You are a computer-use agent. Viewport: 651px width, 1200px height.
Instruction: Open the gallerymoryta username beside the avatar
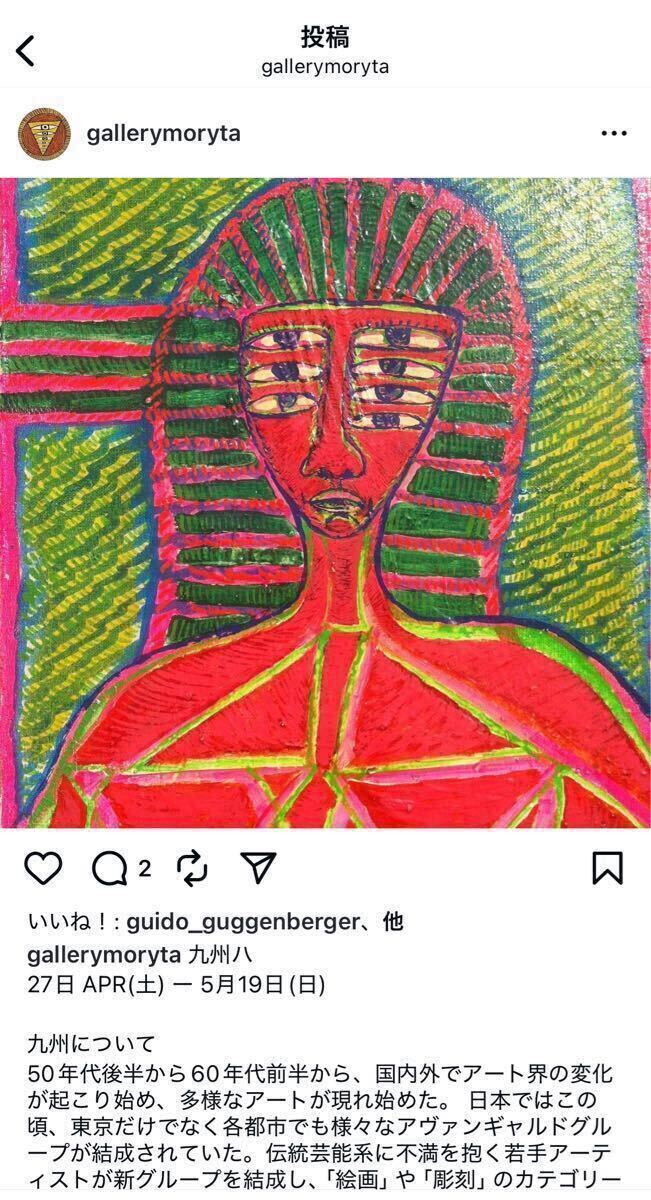click(163, 133)
